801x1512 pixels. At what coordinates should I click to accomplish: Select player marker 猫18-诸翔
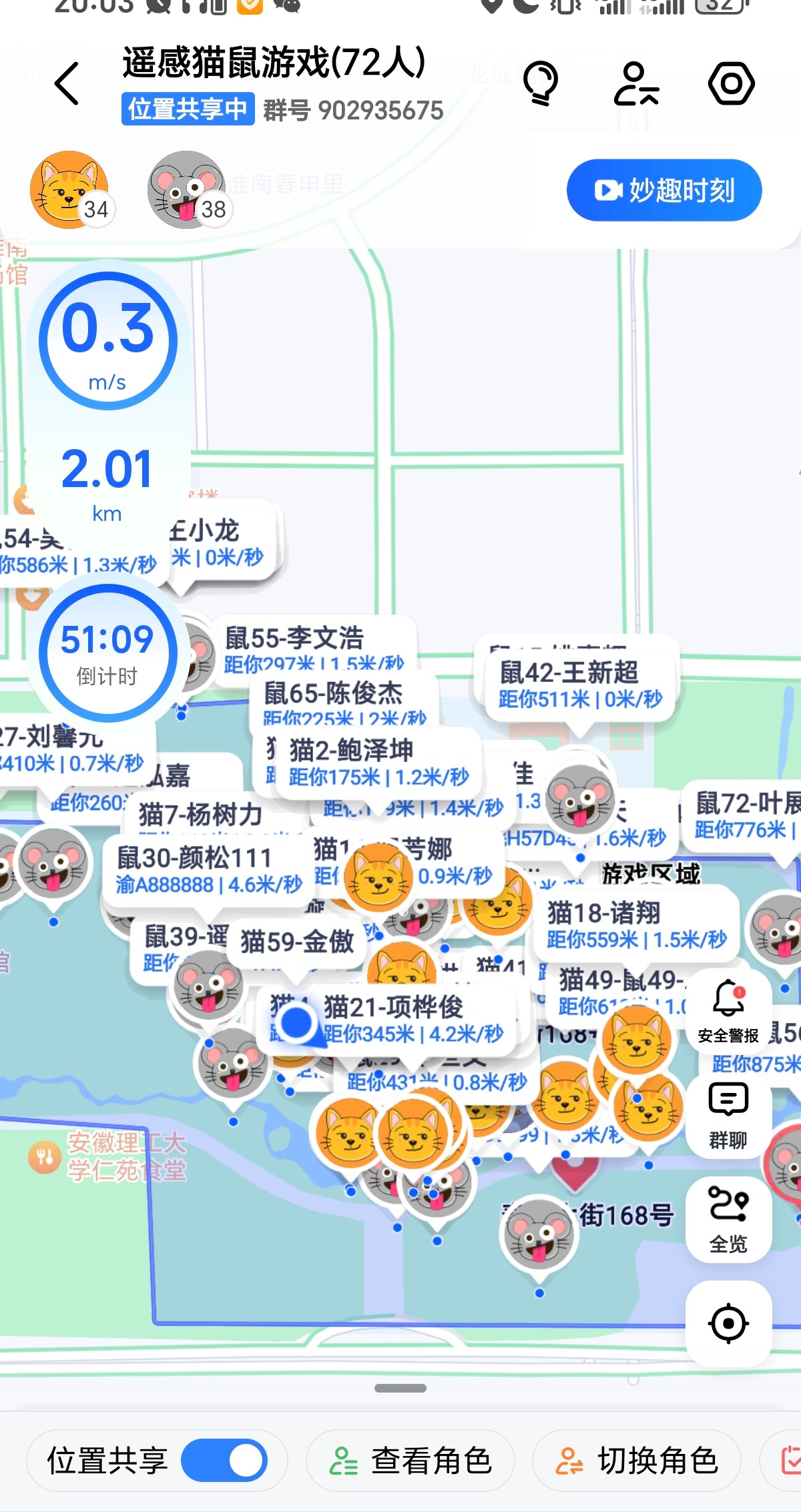pos(635,925)
